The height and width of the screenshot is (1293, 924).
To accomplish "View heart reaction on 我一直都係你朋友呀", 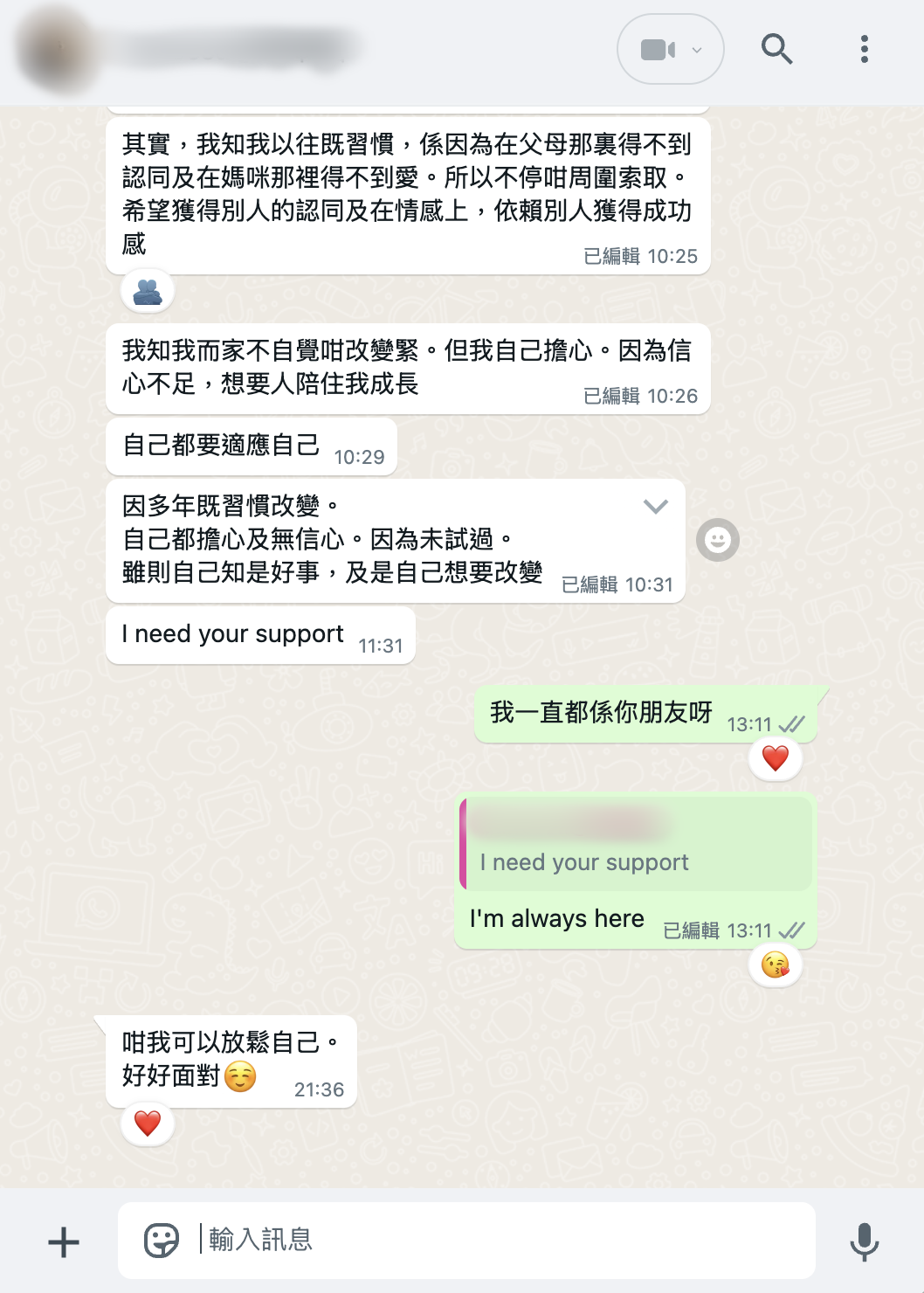I will (776, 758).
